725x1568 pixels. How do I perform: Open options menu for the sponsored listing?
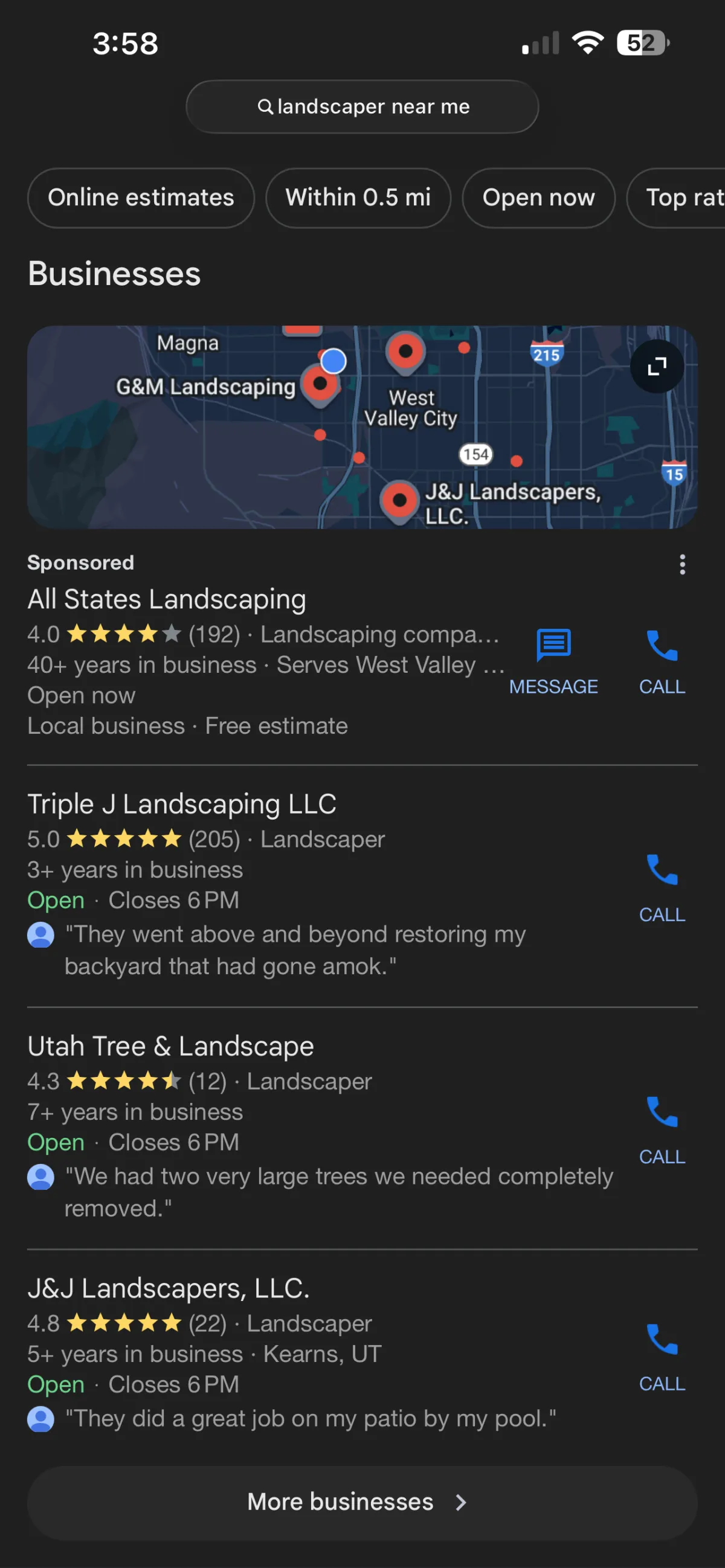[681, 564]
